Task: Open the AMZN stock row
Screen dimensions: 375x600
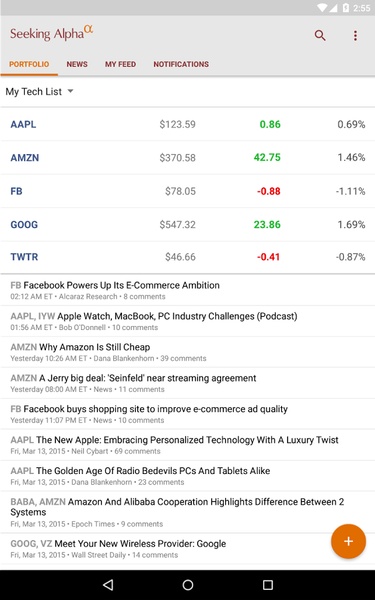Action: pos(188,157)
